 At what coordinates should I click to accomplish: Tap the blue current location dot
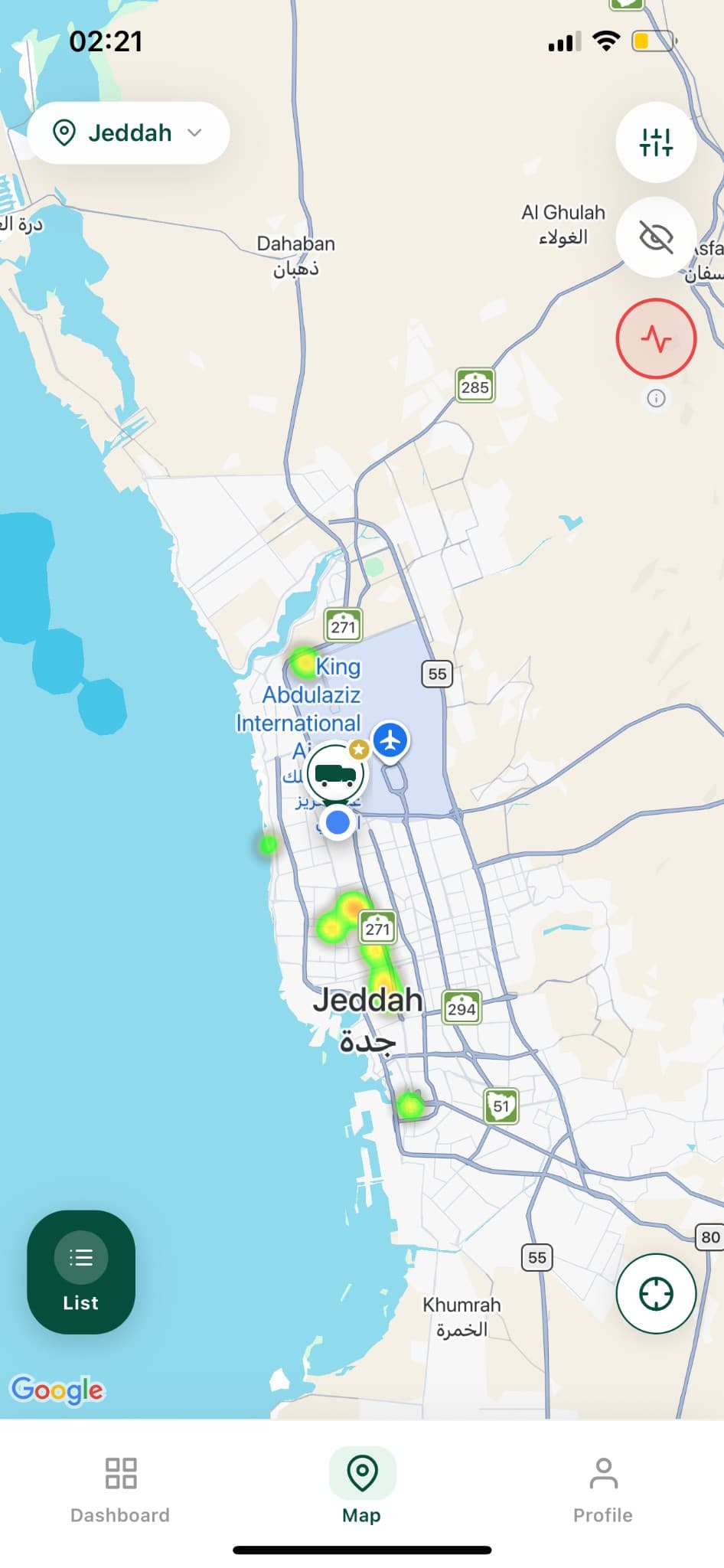[337, 823]
